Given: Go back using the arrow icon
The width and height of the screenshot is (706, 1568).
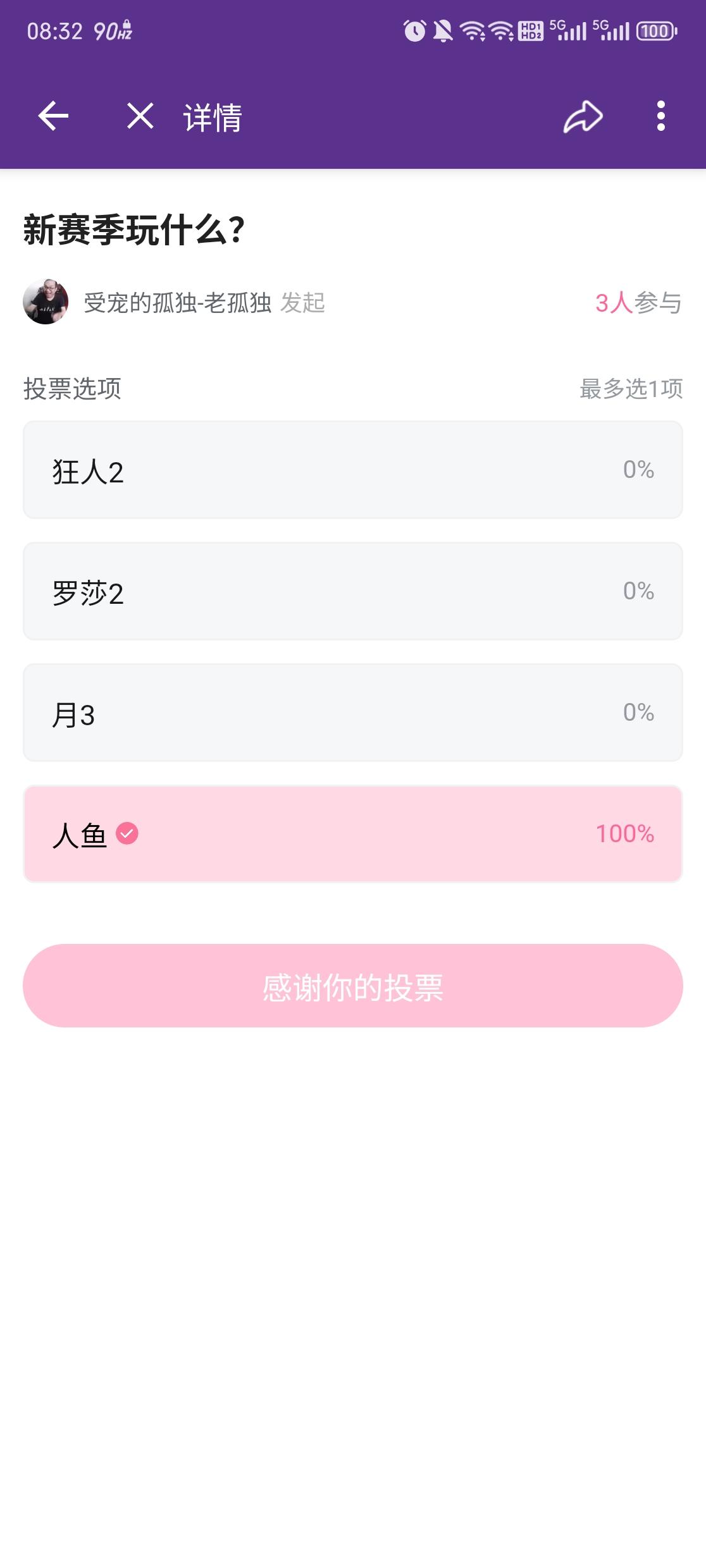Looking at the screenshot, I should (53, 116).
